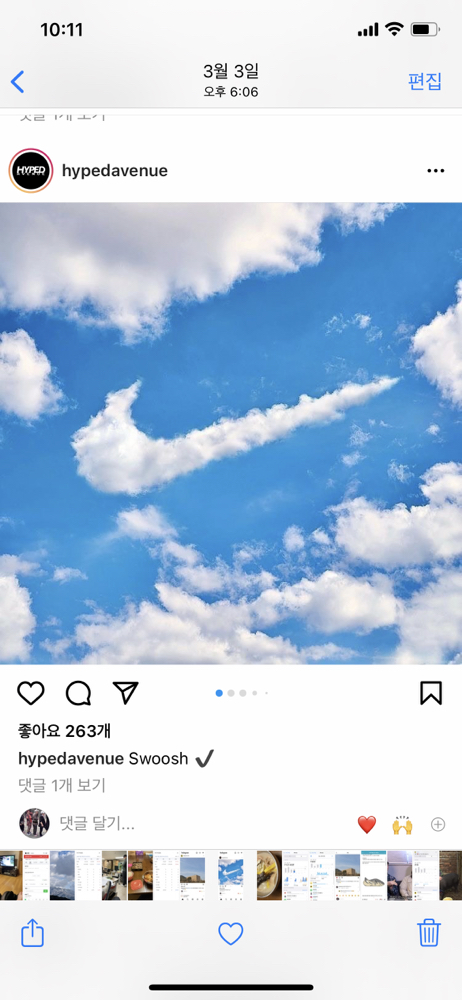Open the share sheet for this photo
This screenshot has width=462, height=1000.
pos(33,934)
